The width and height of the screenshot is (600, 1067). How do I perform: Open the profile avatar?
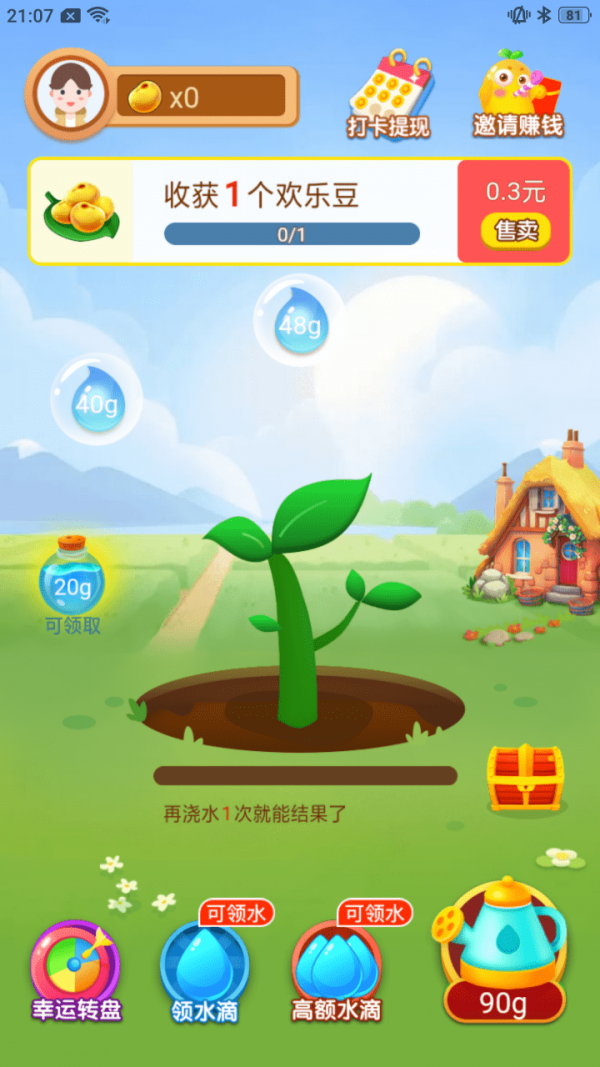(70, 94)
